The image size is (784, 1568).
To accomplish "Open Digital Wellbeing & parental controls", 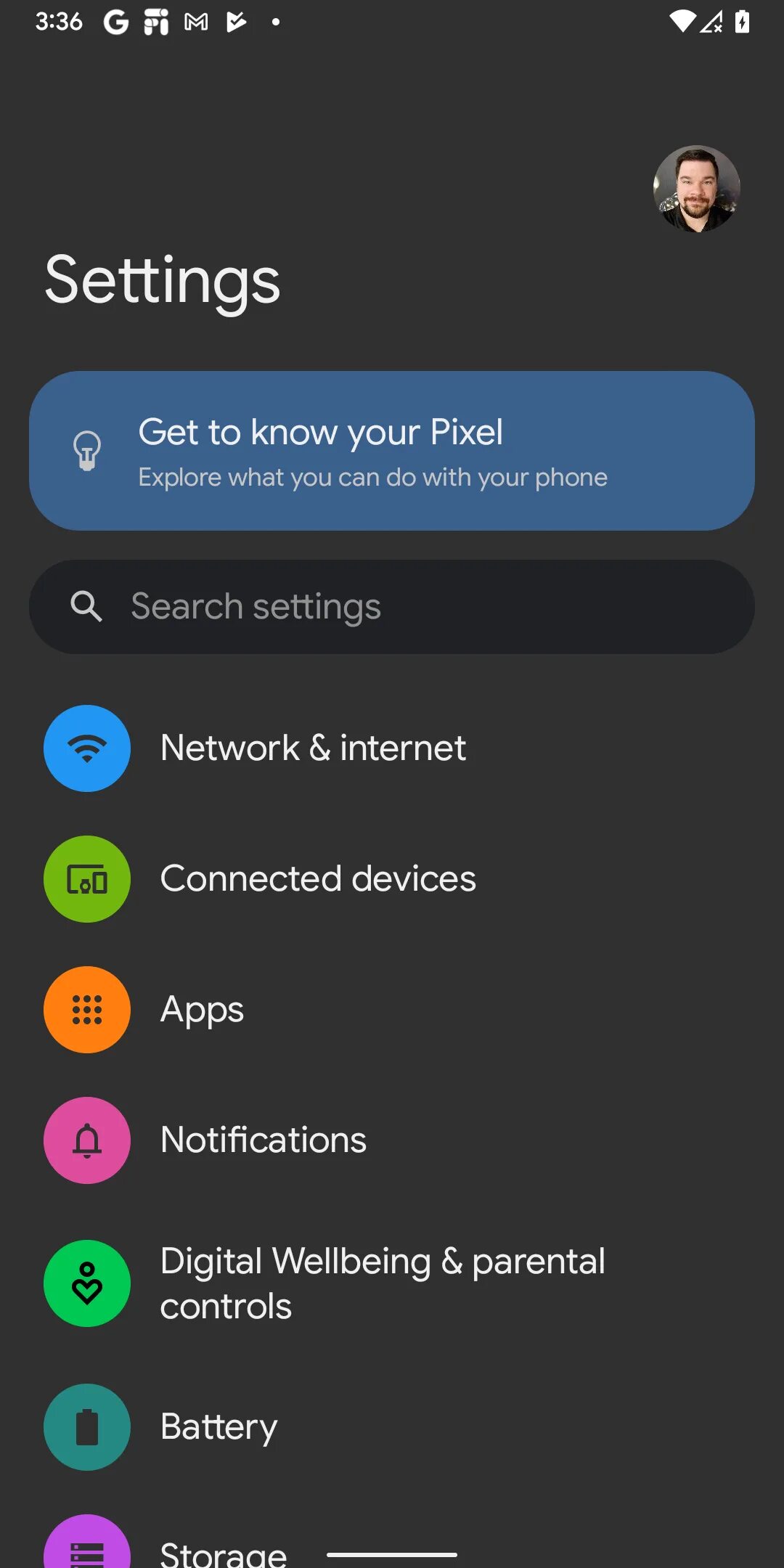I will 383,1283.
